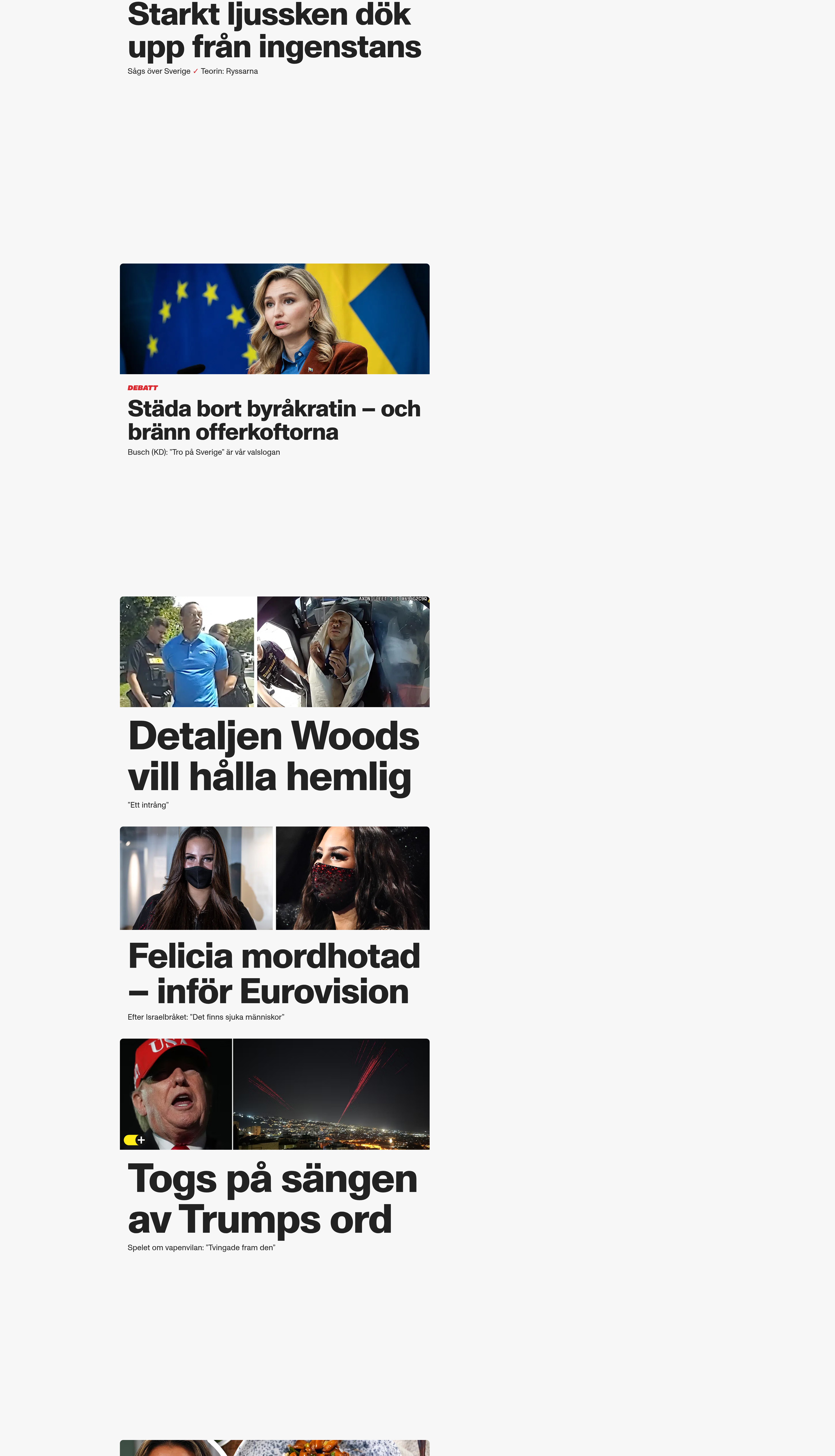The width and height of the screenshot is (835, 1456).
Task: Open the article about the strong light over Sweden
Action: click(x=274, y=32)
